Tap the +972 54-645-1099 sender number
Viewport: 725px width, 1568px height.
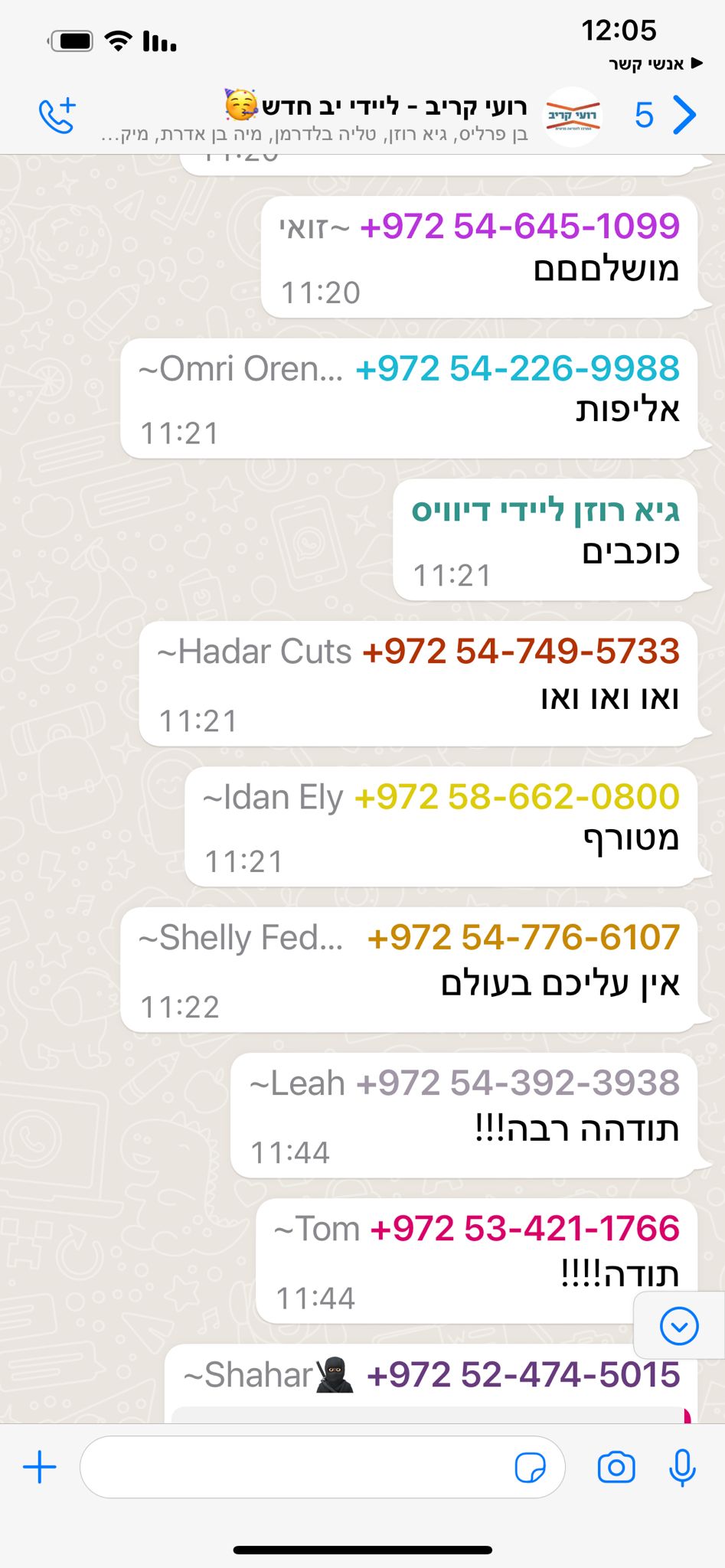519,227
